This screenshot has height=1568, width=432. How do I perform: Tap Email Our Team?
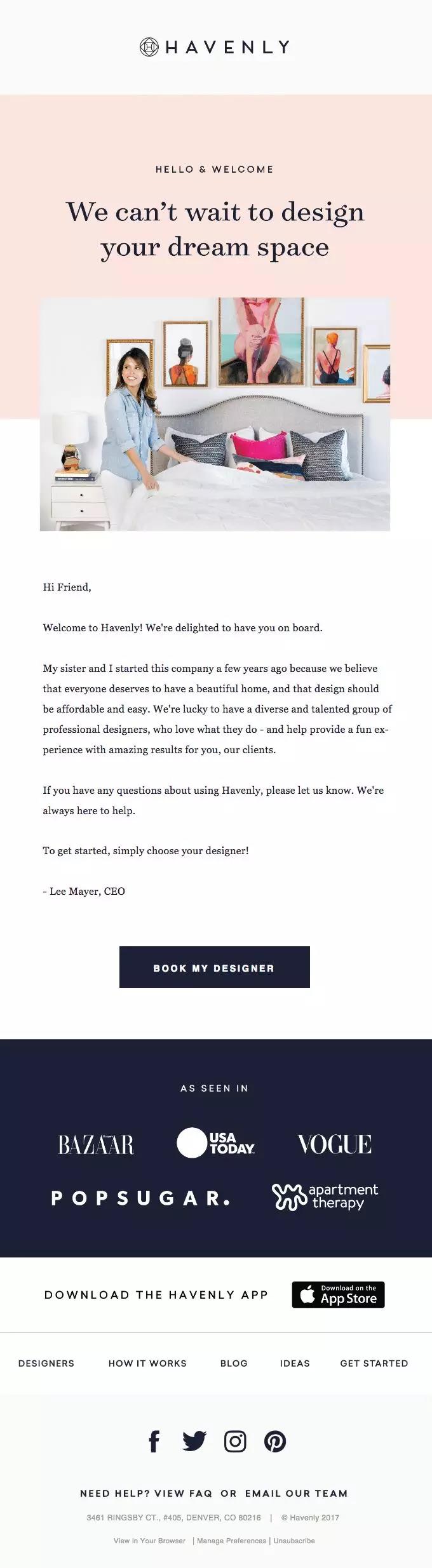296,1493
